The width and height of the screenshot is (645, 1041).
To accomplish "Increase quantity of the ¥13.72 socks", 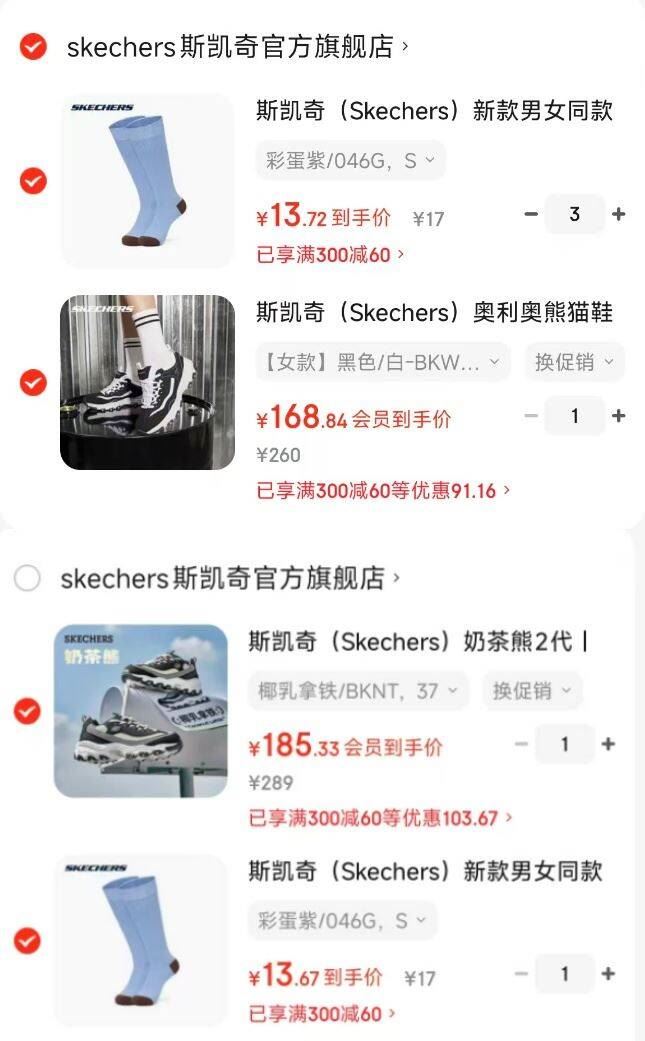I will point(619,214).
